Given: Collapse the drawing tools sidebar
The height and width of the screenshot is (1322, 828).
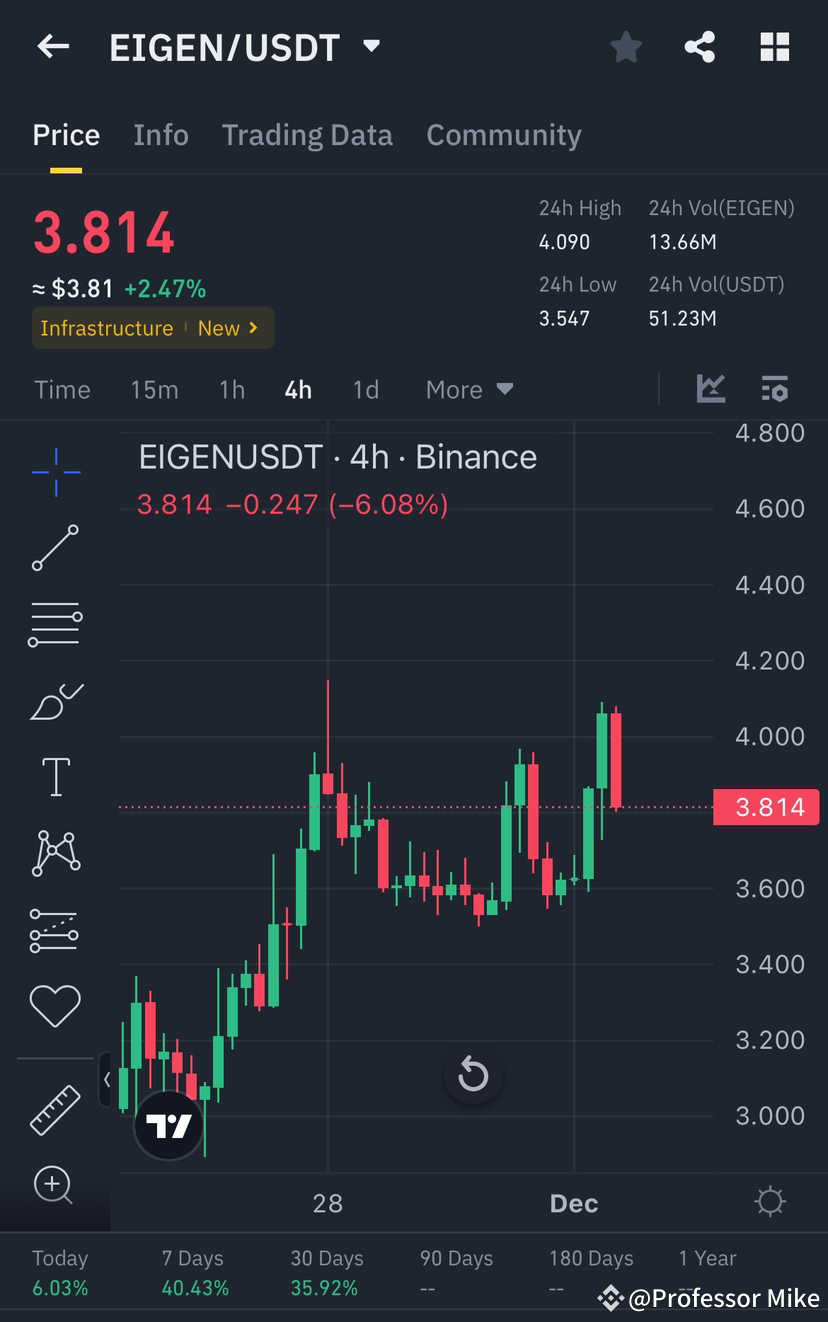Looking at the screenshot, I should click(106, 1081).
